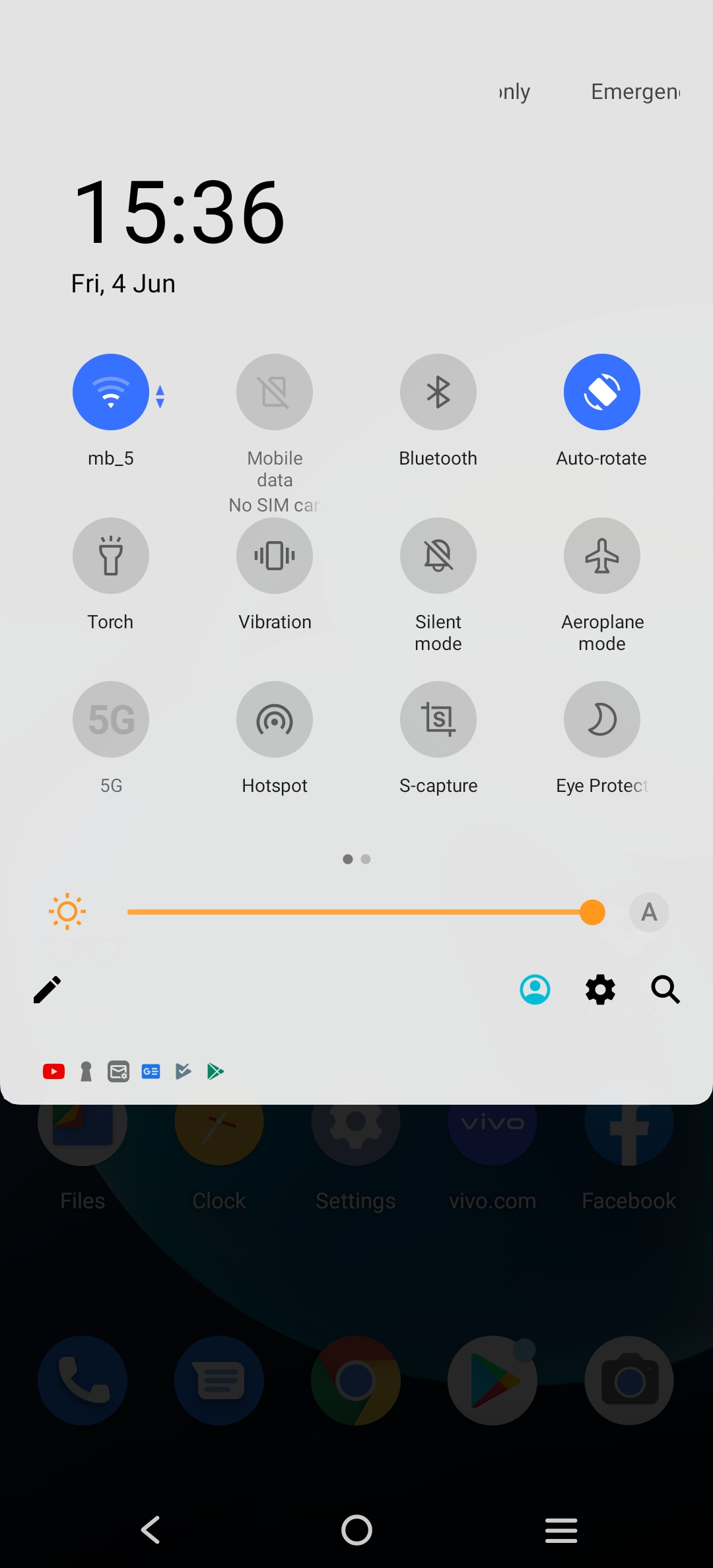Go to the home screen
Image resolution: width=713 pixels, height=1568 pixels.
356,1530
